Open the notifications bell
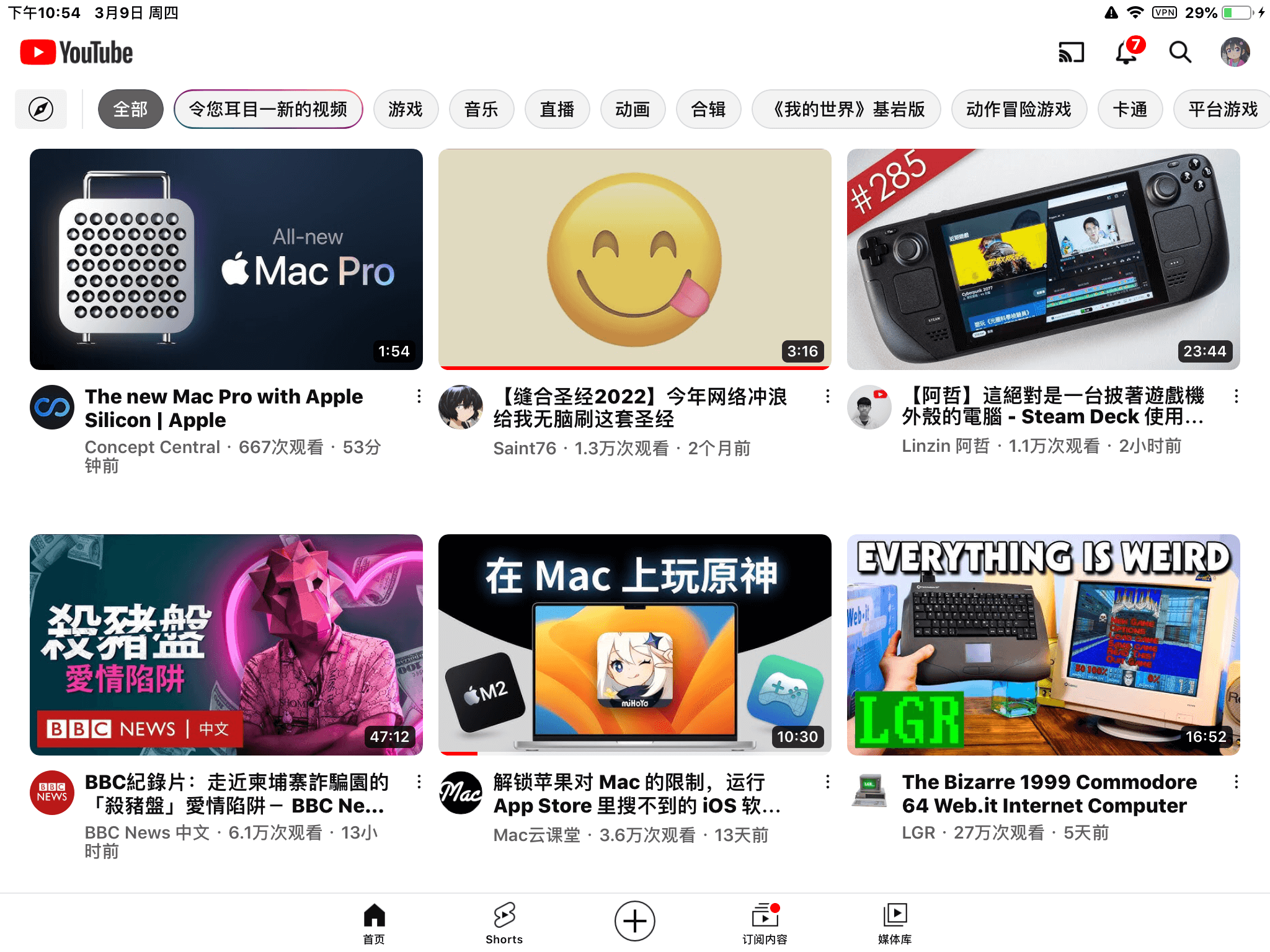1270x952 pixels. pyautogui.click(x=1126, y=53)
